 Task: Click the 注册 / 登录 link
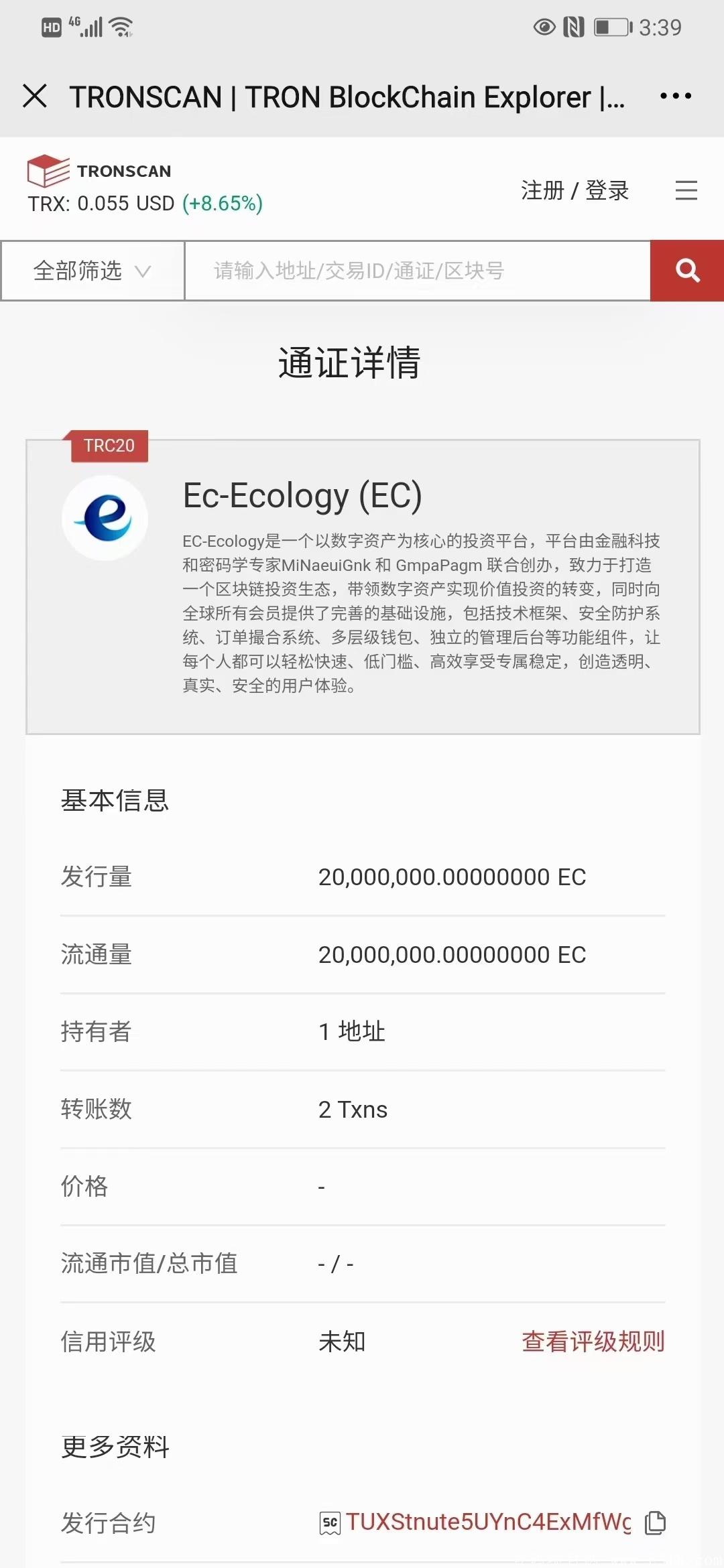pyautogui.click(x=574, y=191)
